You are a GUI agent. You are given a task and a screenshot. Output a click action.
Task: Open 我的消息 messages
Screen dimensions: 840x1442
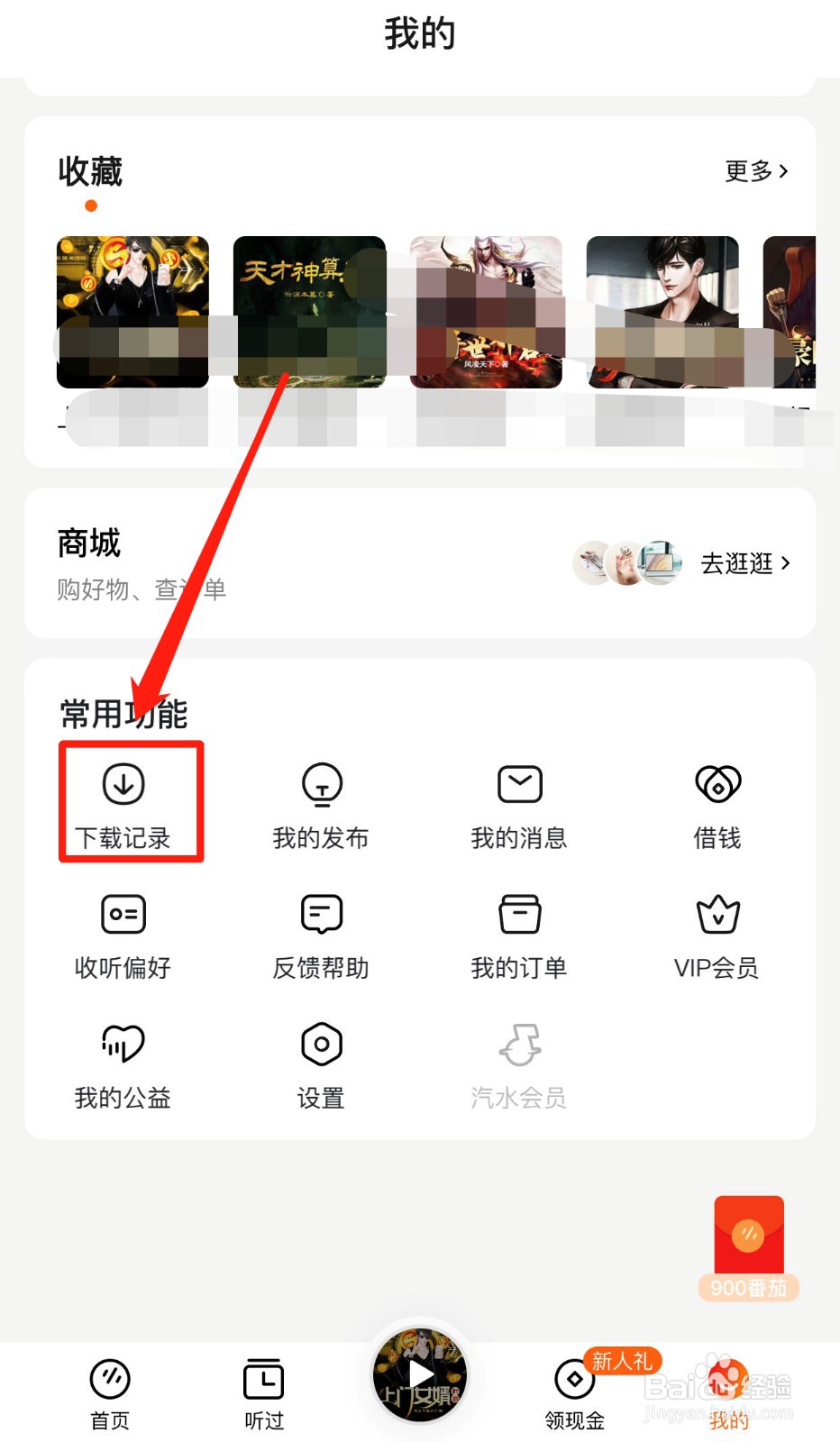pos(519,802)
